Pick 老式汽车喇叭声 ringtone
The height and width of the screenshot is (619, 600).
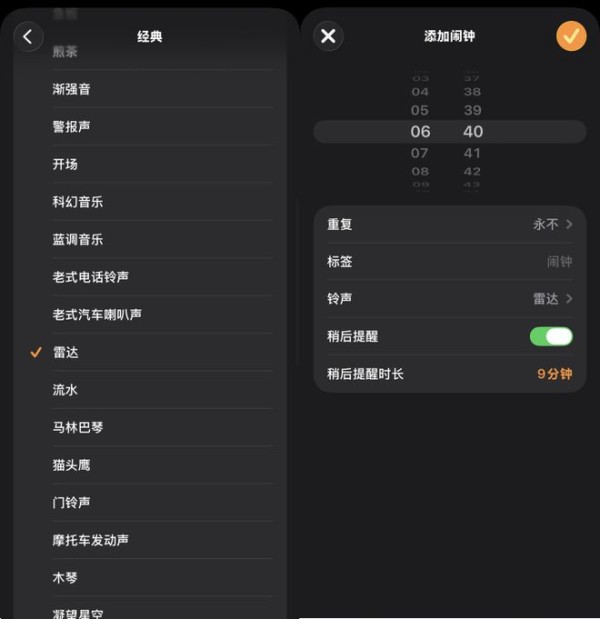tap(150, 315)
